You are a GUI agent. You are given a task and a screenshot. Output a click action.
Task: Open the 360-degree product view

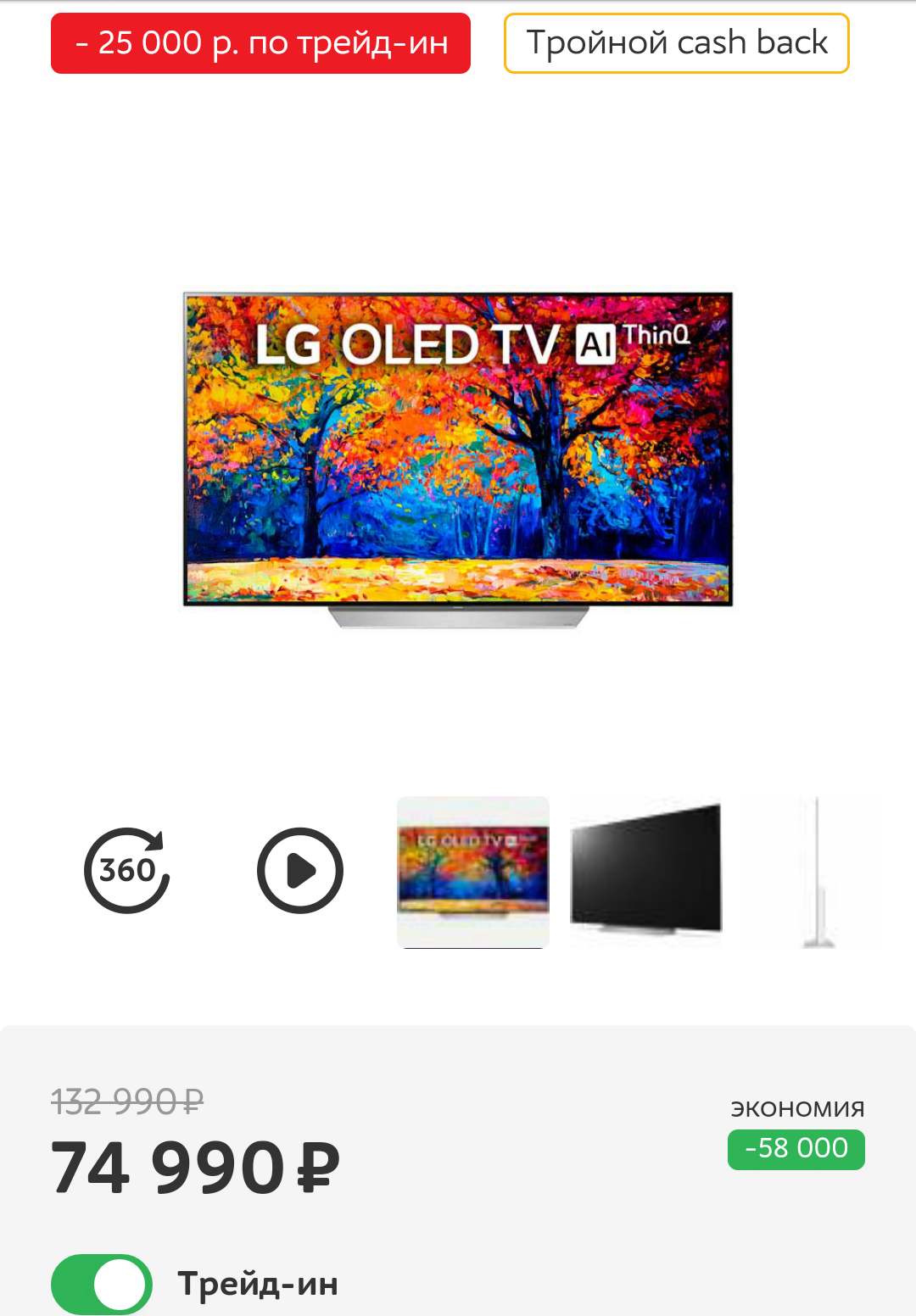(127, 870)
